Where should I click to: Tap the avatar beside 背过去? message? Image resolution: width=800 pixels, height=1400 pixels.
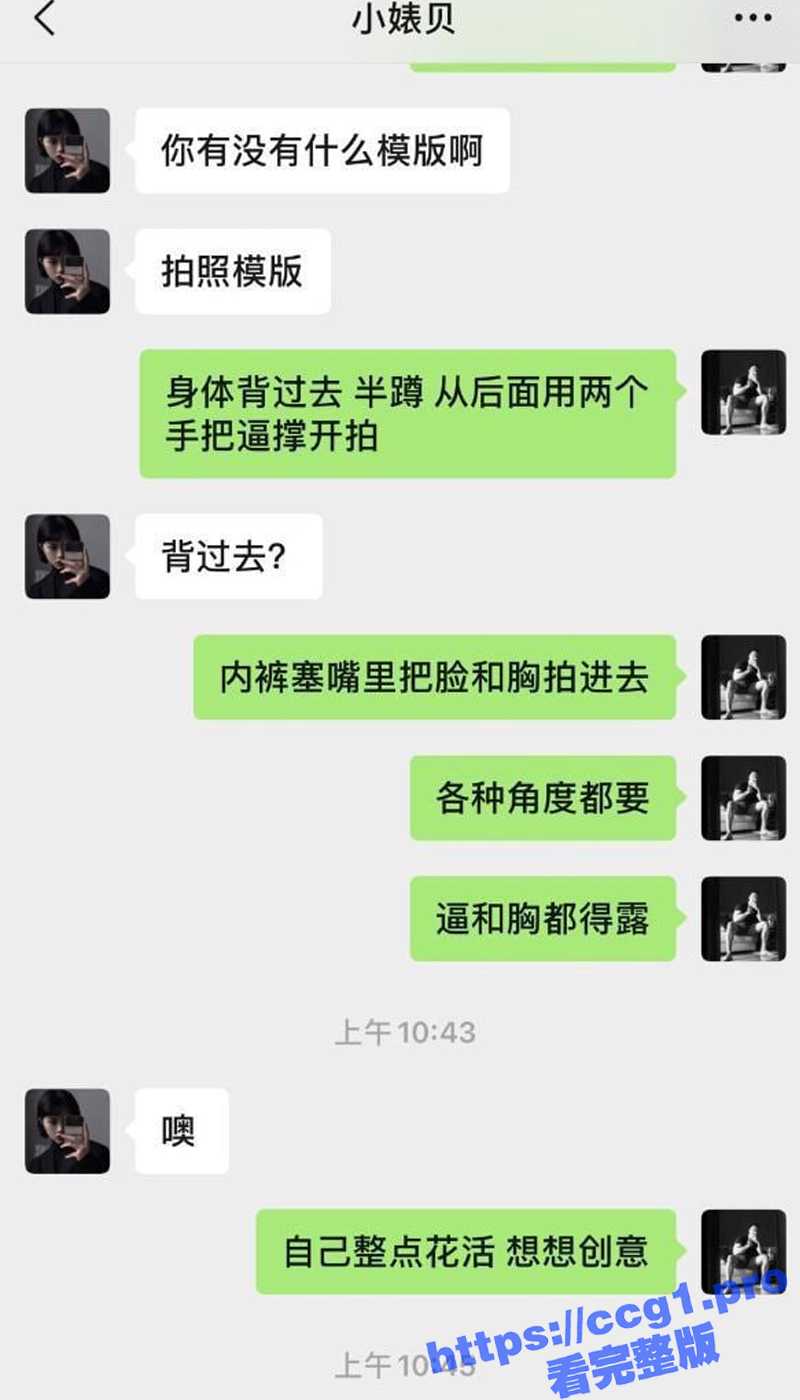point(67,557)
